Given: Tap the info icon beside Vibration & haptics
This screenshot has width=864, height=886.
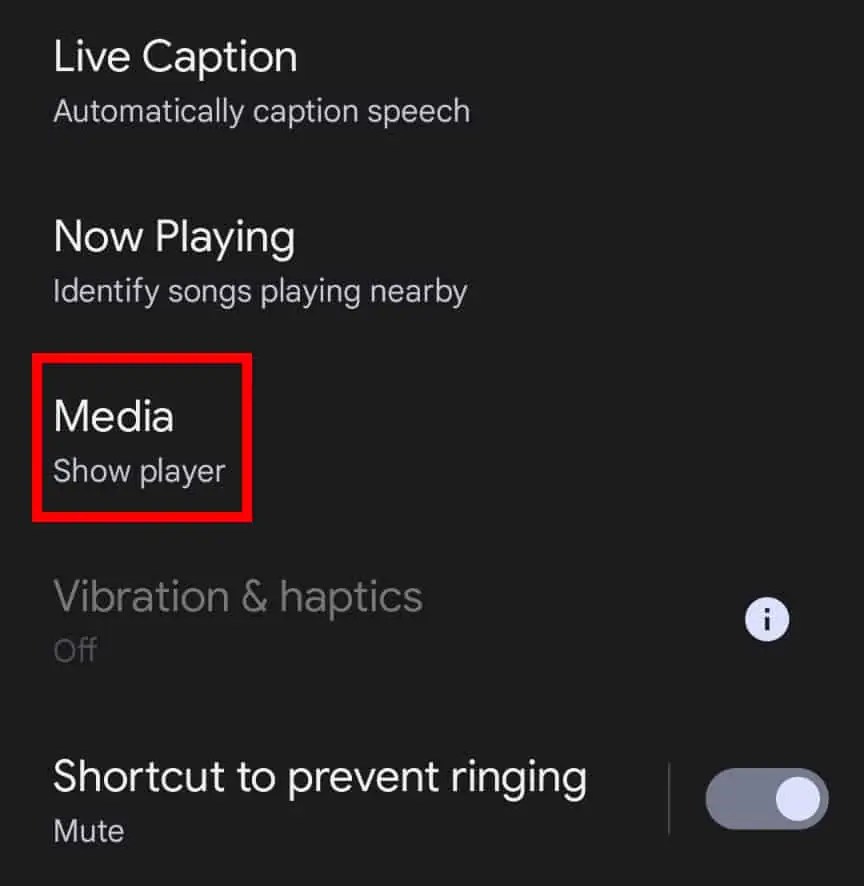Looking at the screenshot, I should point(766,618).
